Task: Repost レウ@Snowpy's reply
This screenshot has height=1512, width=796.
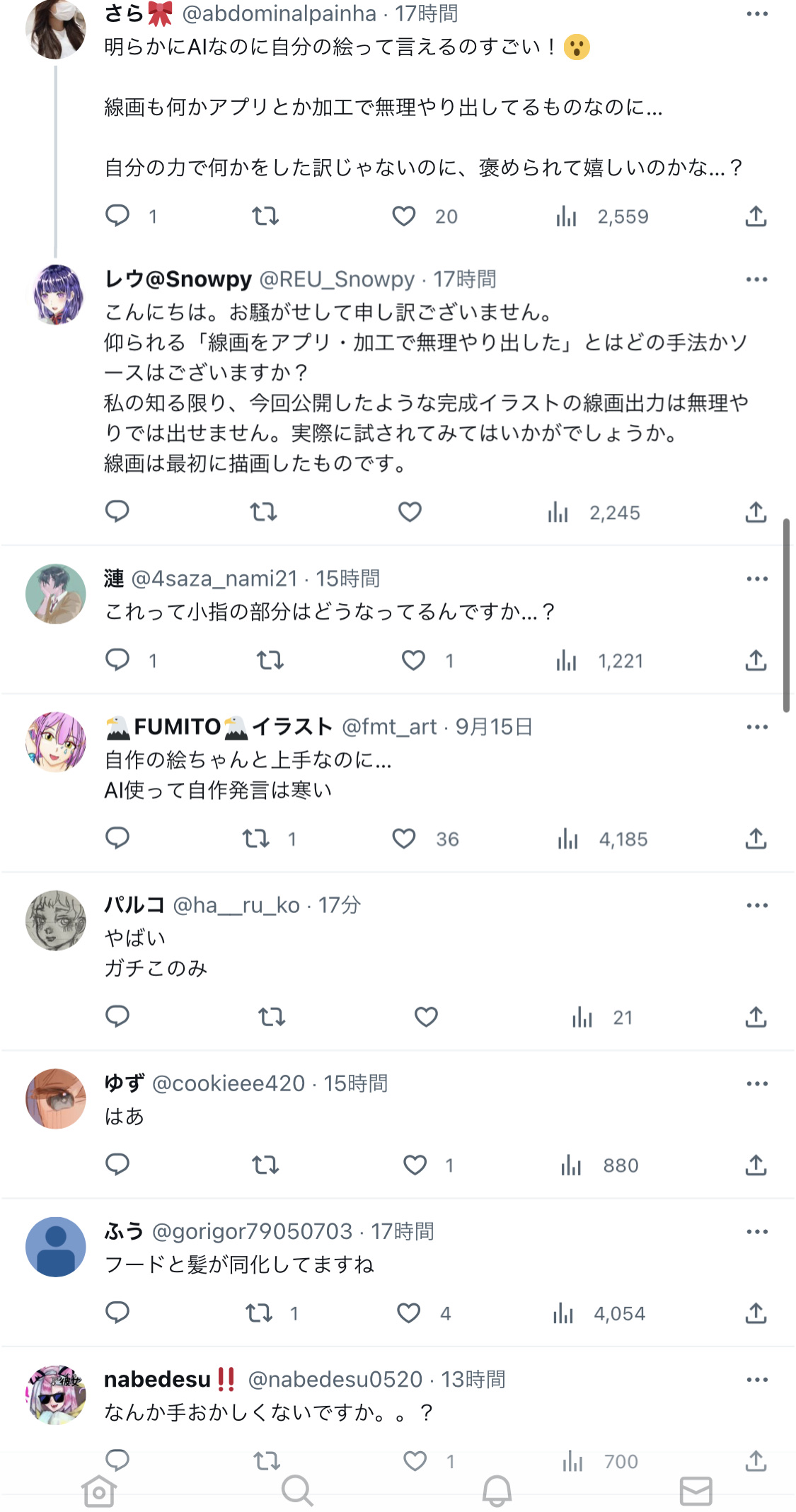Action: click(x=264, y=512)
